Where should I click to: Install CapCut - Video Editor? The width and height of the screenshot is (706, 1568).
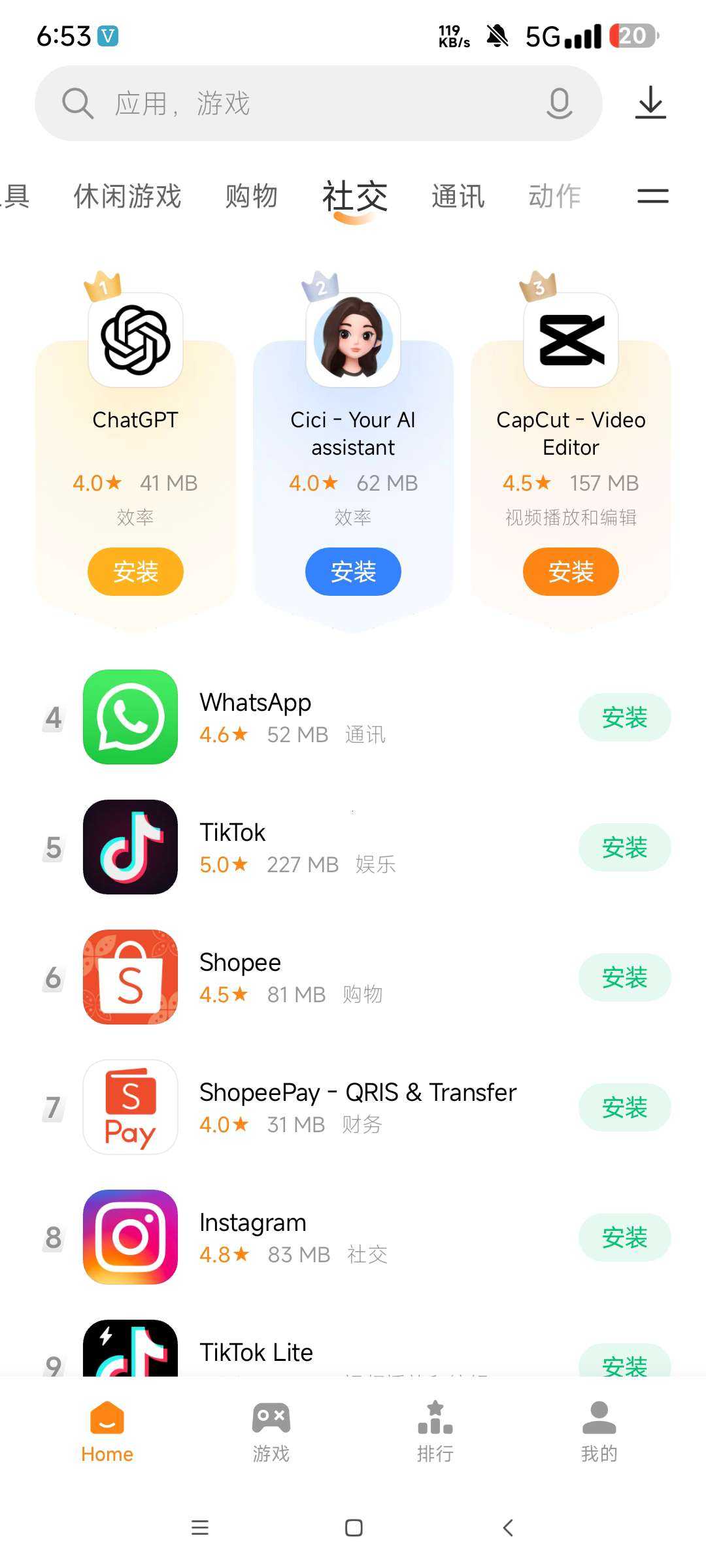(x=571, y=572)
